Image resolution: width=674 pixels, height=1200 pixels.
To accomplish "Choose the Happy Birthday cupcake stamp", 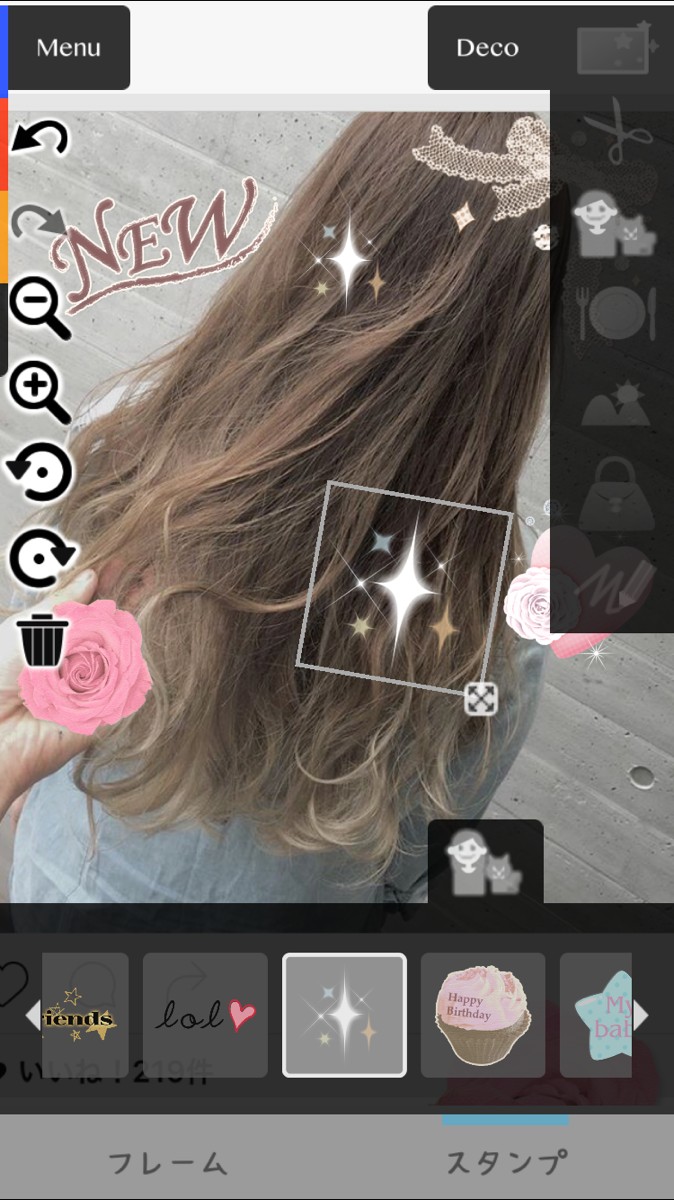I will pyautogui.click(x=483, y=1015).
